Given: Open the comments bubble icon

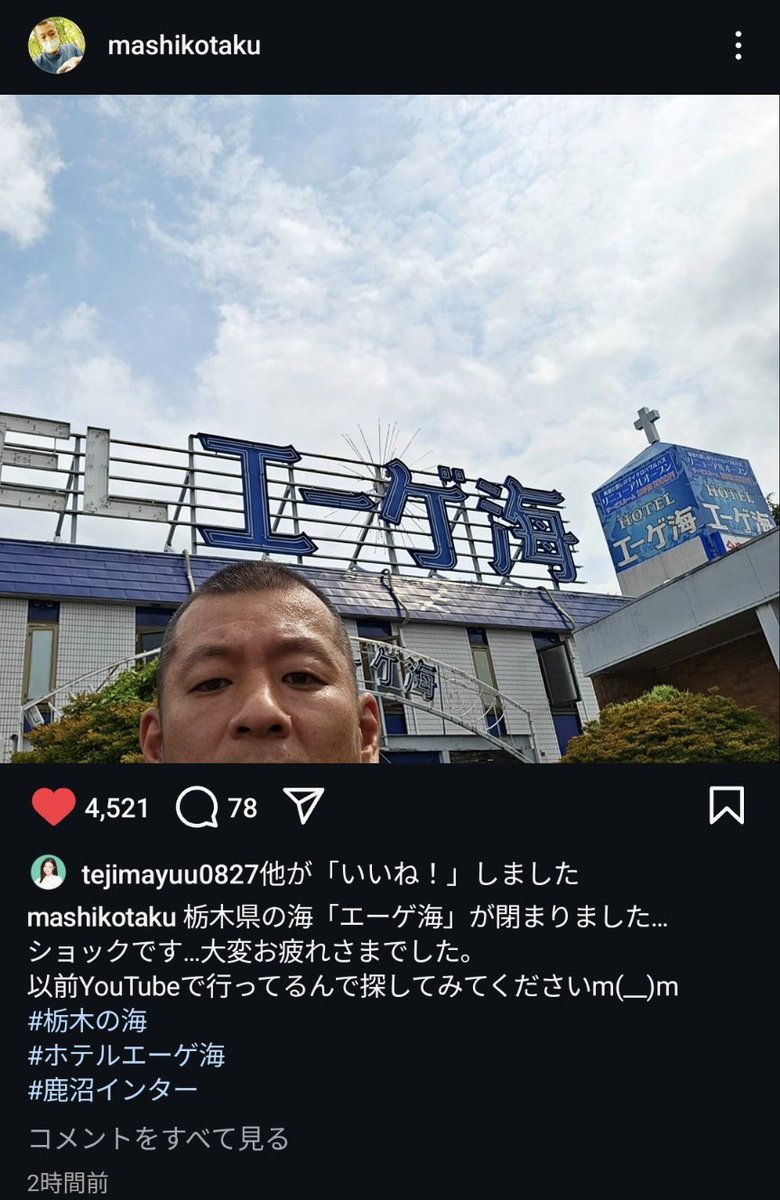Looking at the screenshot, I should point(197,807).
